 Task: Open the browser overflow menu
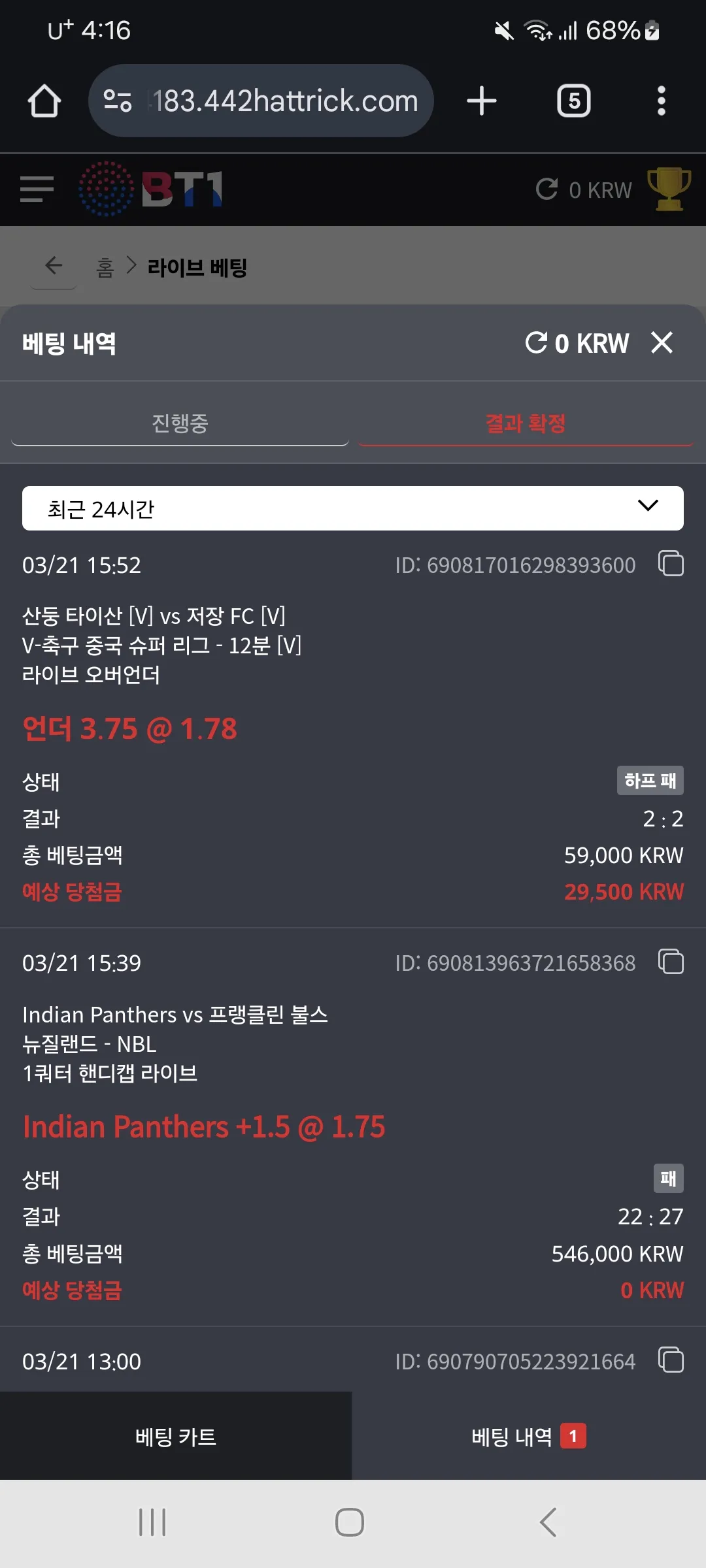coord(662,101)
